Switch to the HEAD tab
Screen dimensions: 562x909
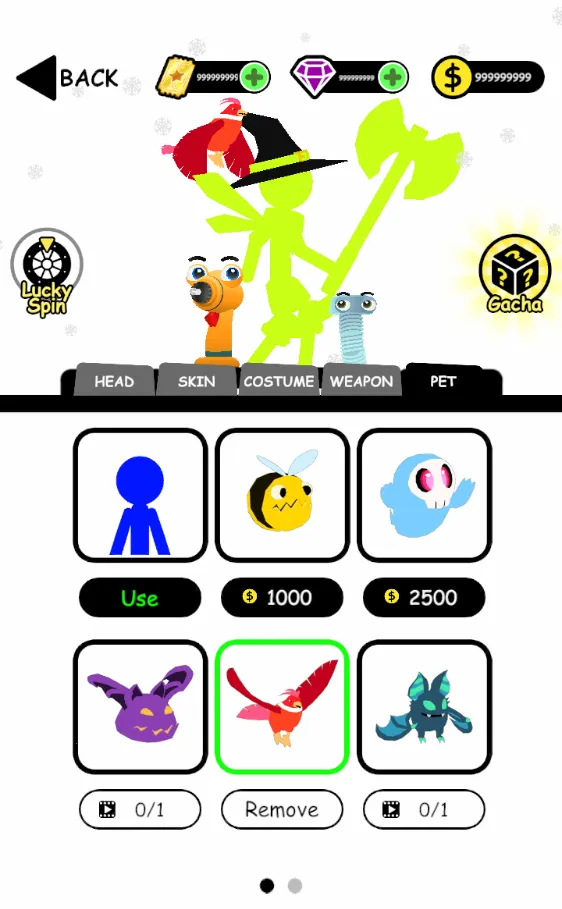tap(114, 381)
